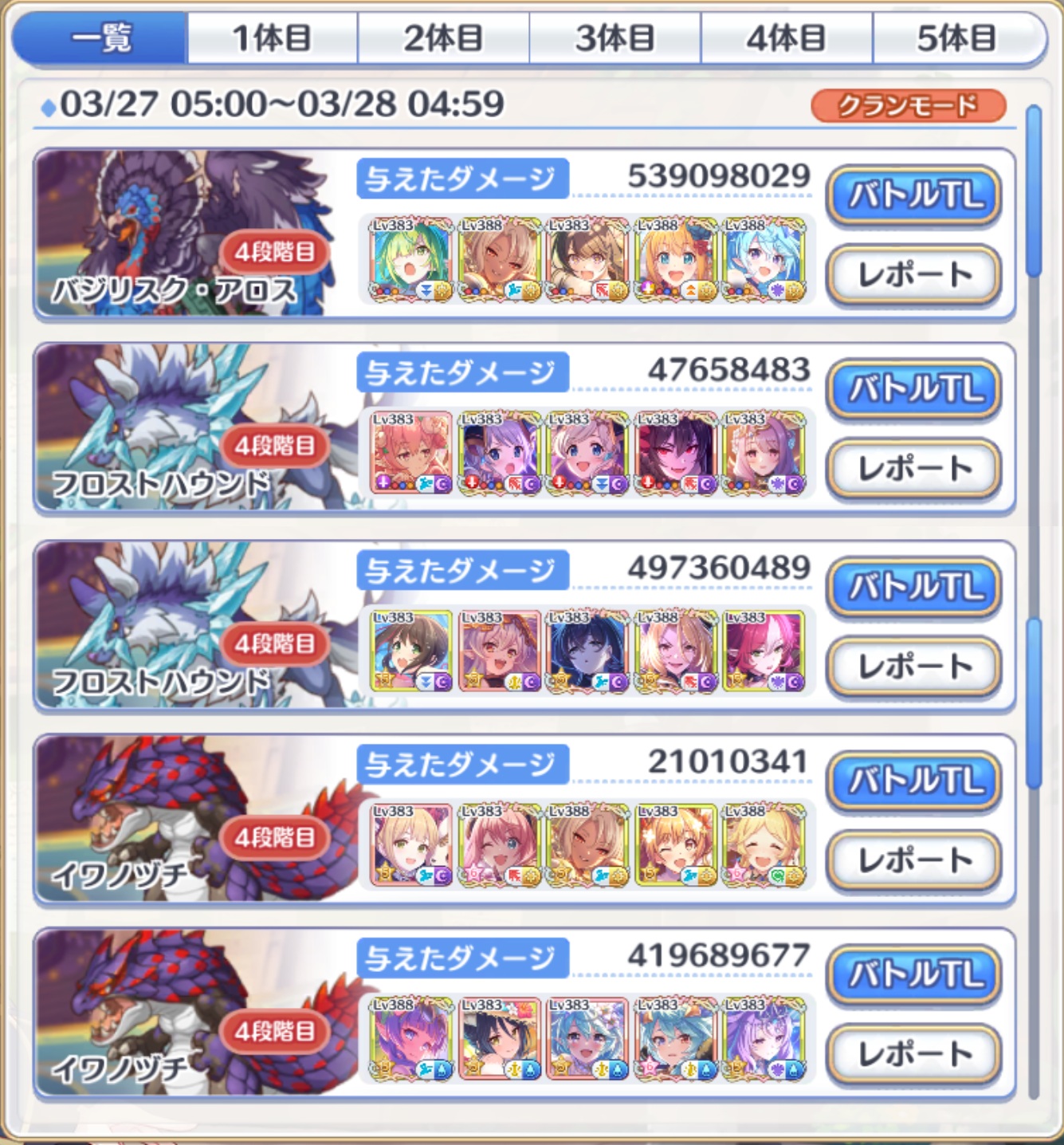View レポート for 419689677 damage イワノヅチ
1064x1145 pixels.
(913, 1054)
